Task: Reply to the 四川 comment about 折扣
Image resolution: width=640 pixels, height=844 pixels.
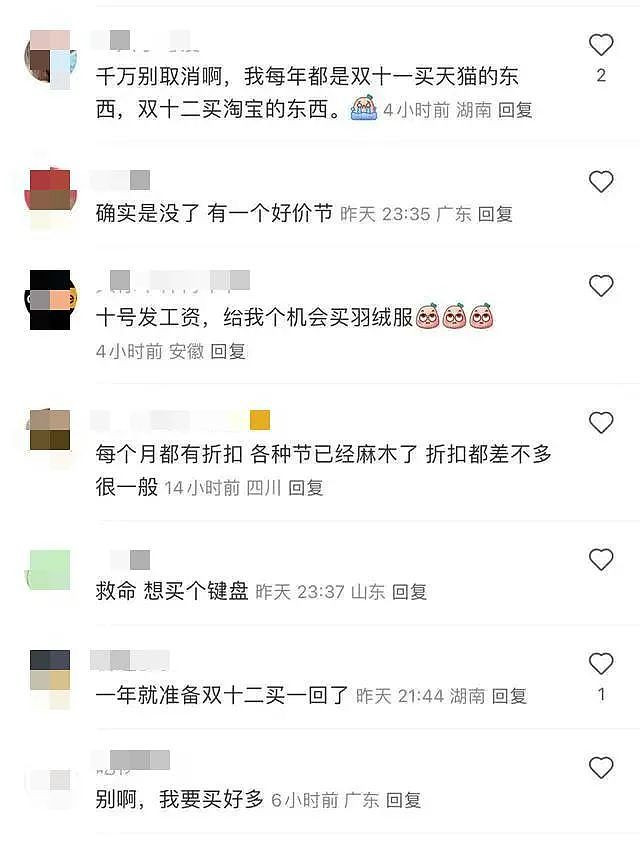Action: (x=306, y=488)
